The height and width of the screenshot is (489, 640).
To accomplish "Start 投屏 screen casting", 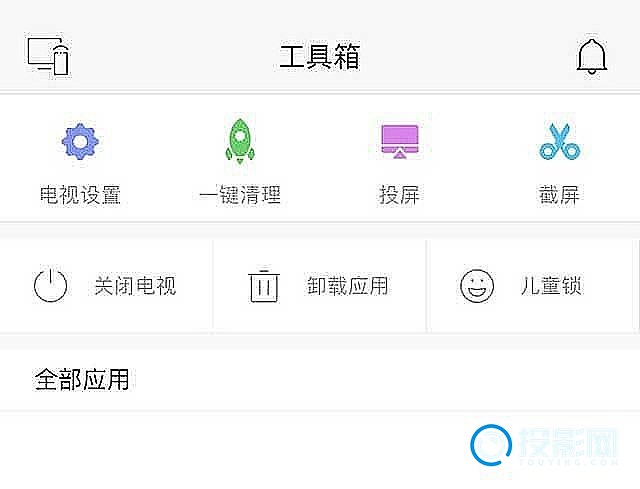I will coord(399,161).
